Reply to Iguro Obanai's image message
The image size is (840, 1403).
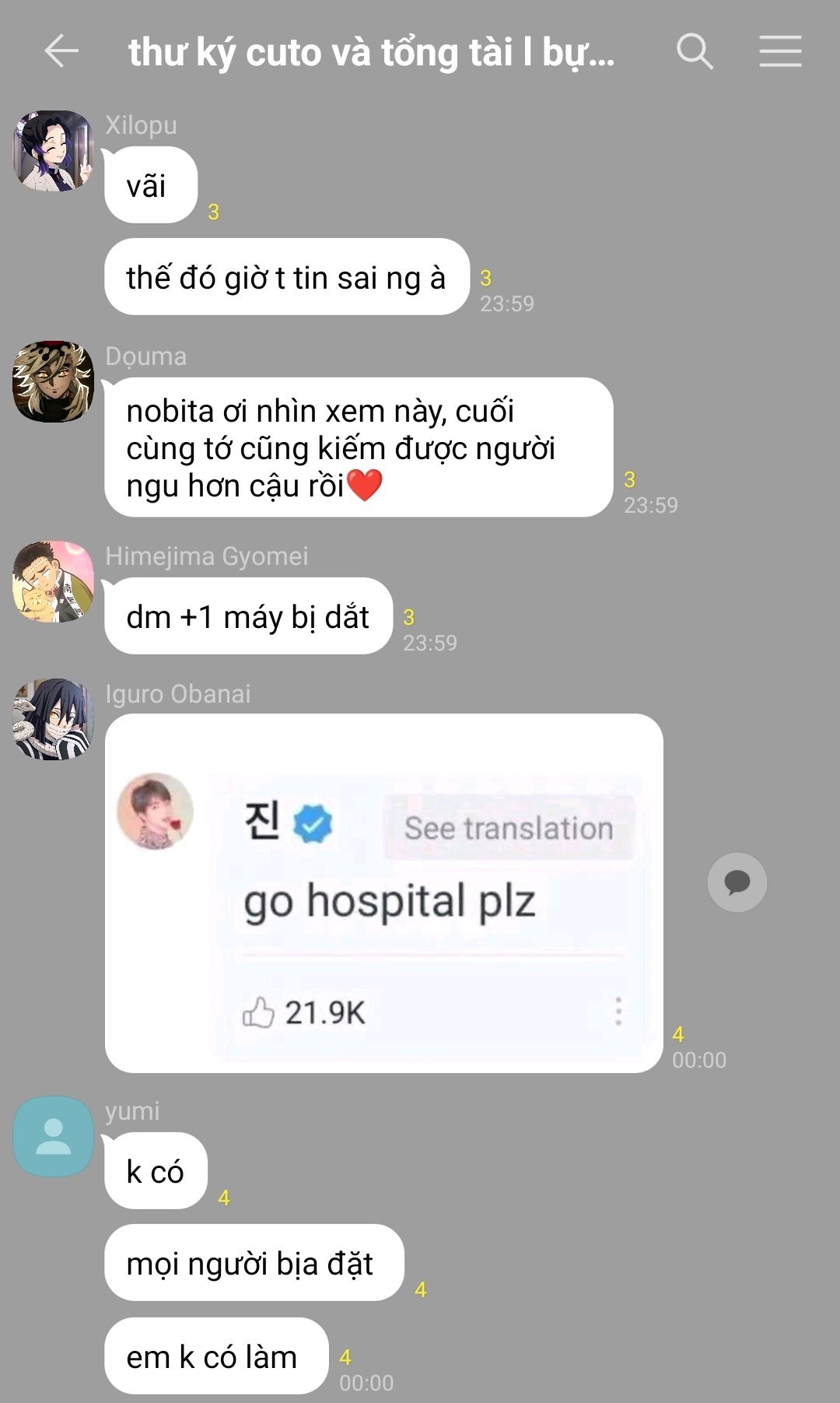(737, 882)
